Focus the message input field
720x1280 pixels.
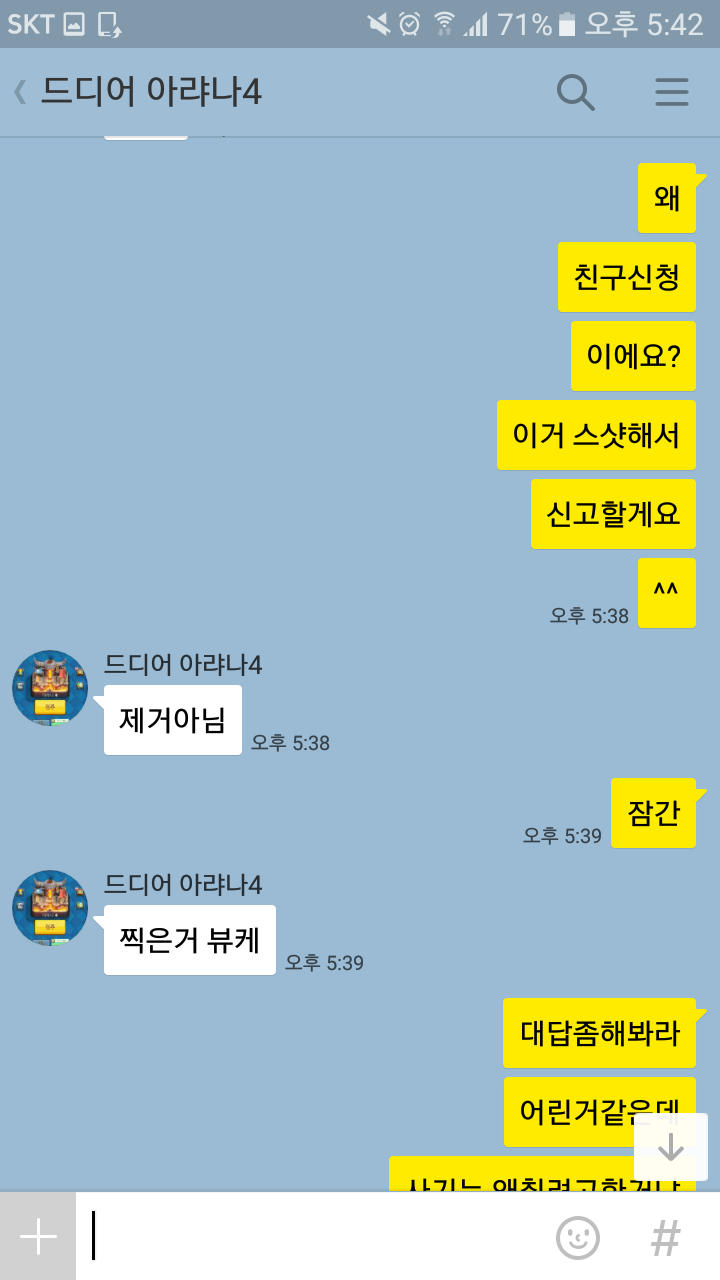pyautogui.click(x=310, y=1237)
